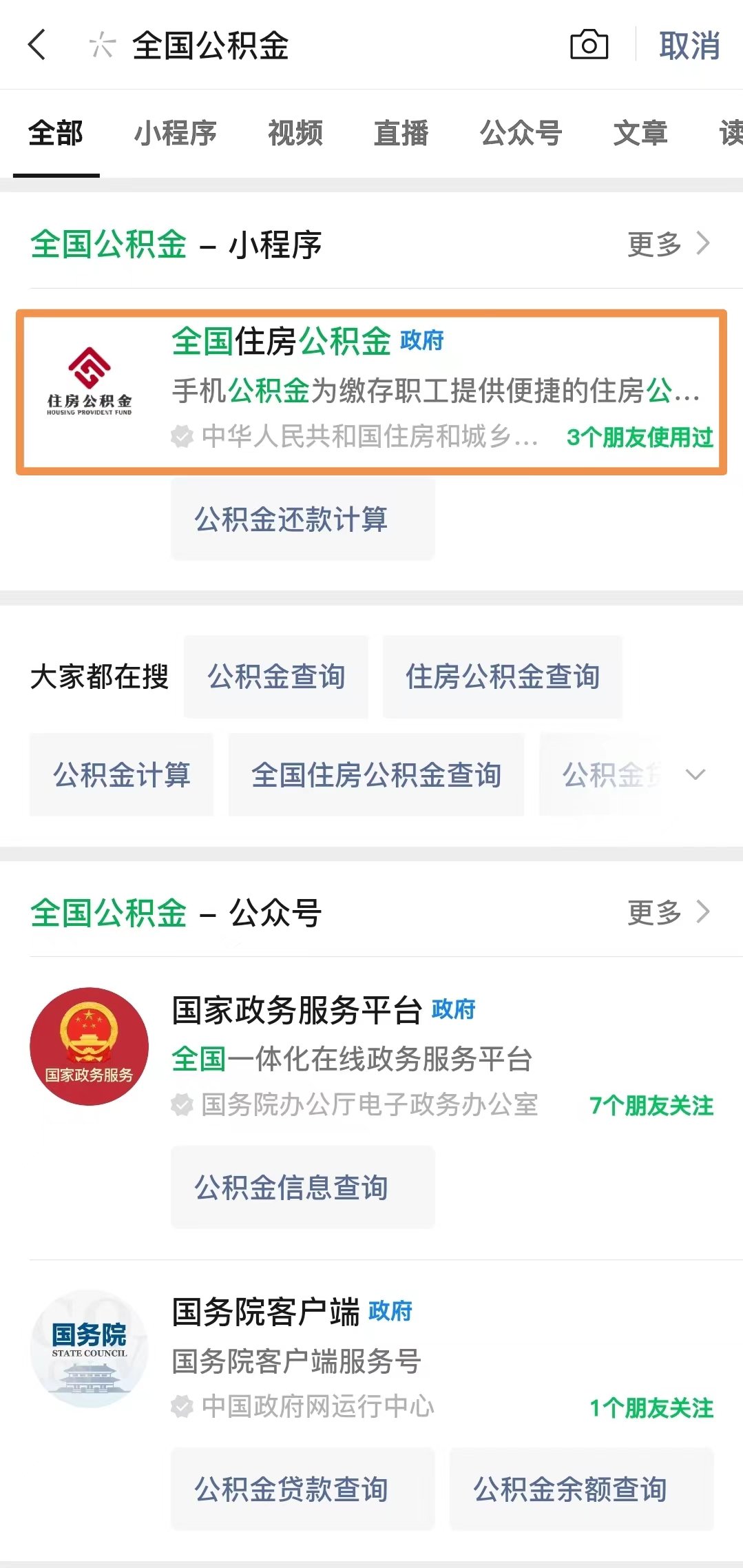Tap the 全国住房公积金查询 suggestion
This screenshot has width=743, height=1568.
(x=376, y=775)
